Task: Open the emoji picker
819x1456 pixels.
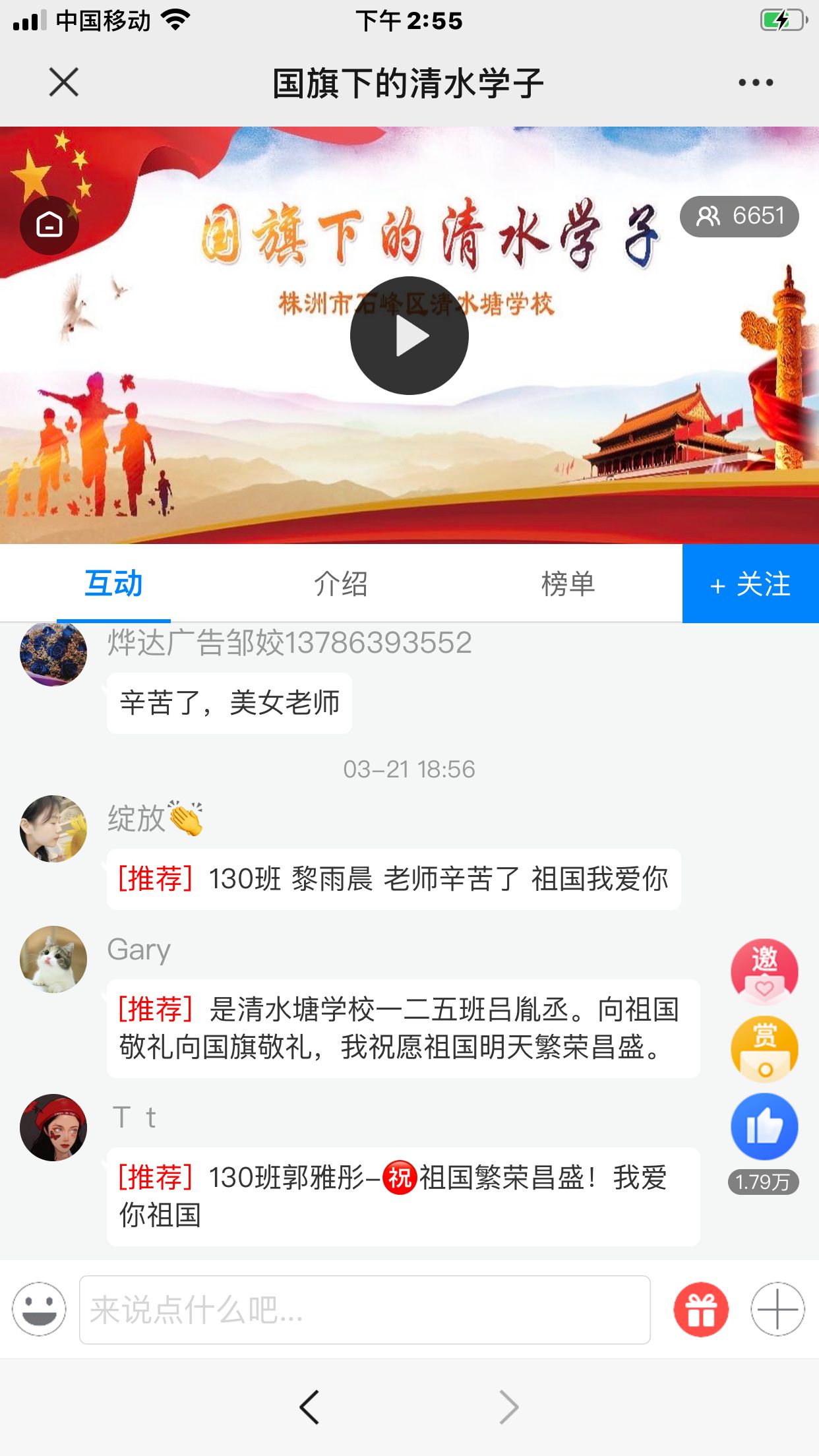Action: [x=40, y=1309]
